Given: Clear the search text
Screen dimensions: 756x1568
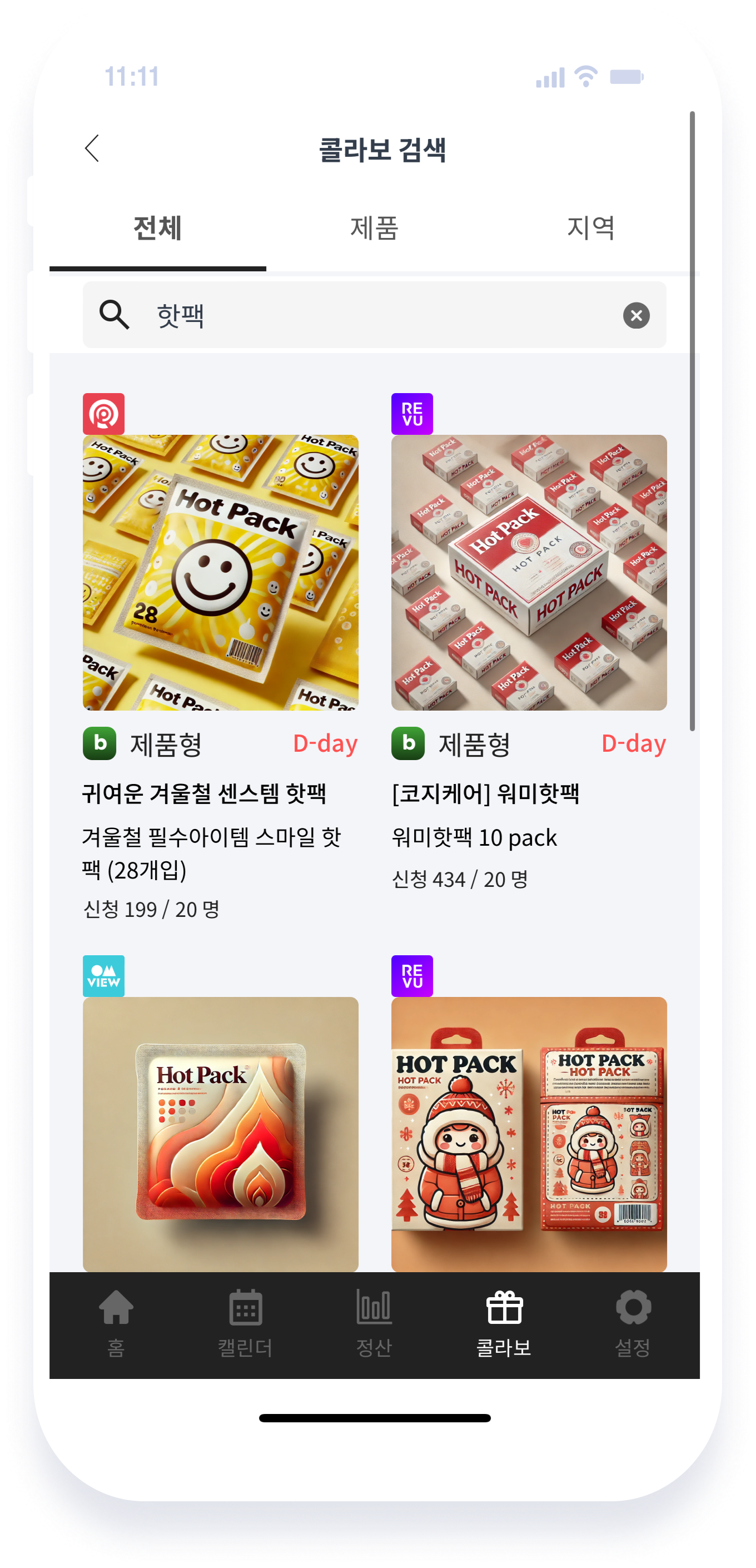Looking at the screenshot, I should pyautogui.click(x=636, y=315).
